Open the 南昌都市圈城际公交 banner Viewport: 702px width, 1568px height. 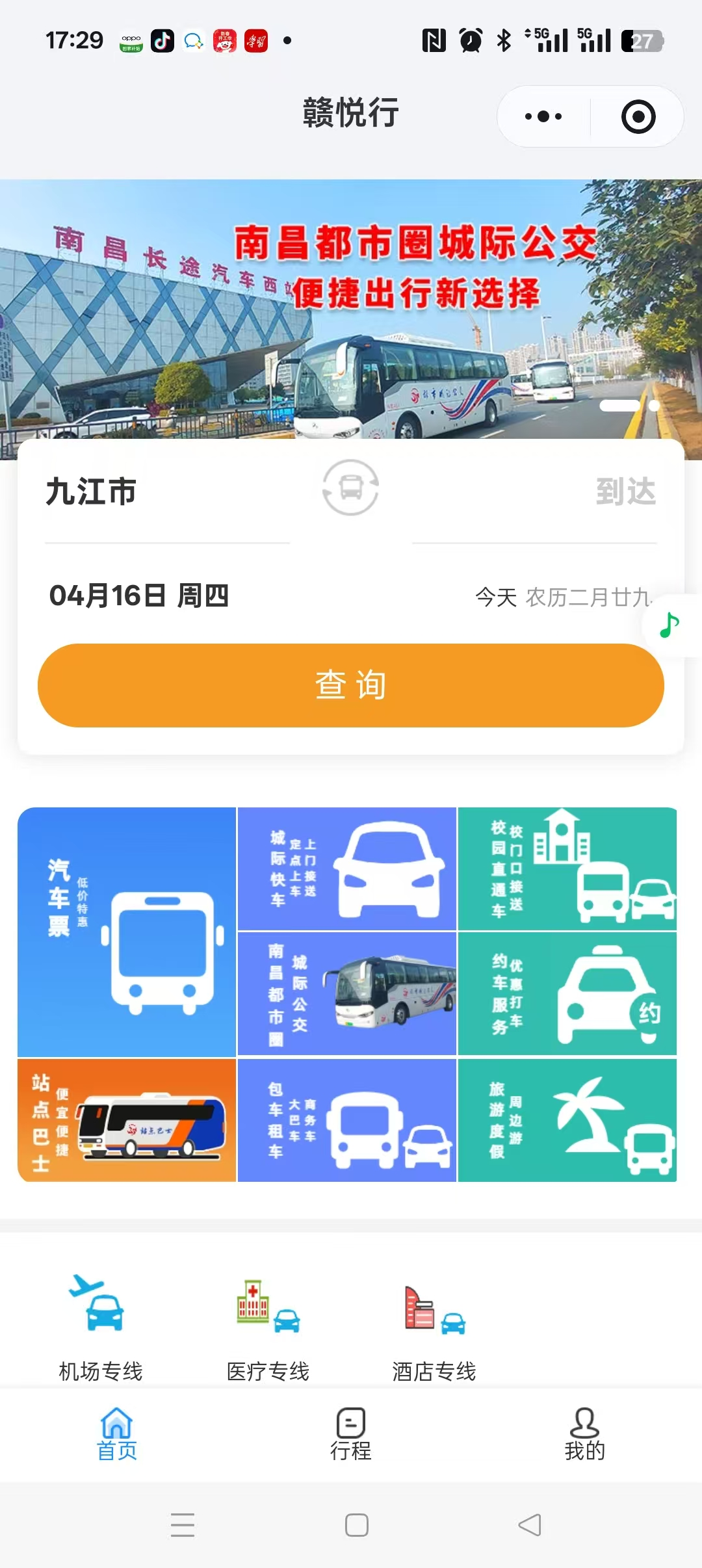point(351,319)
